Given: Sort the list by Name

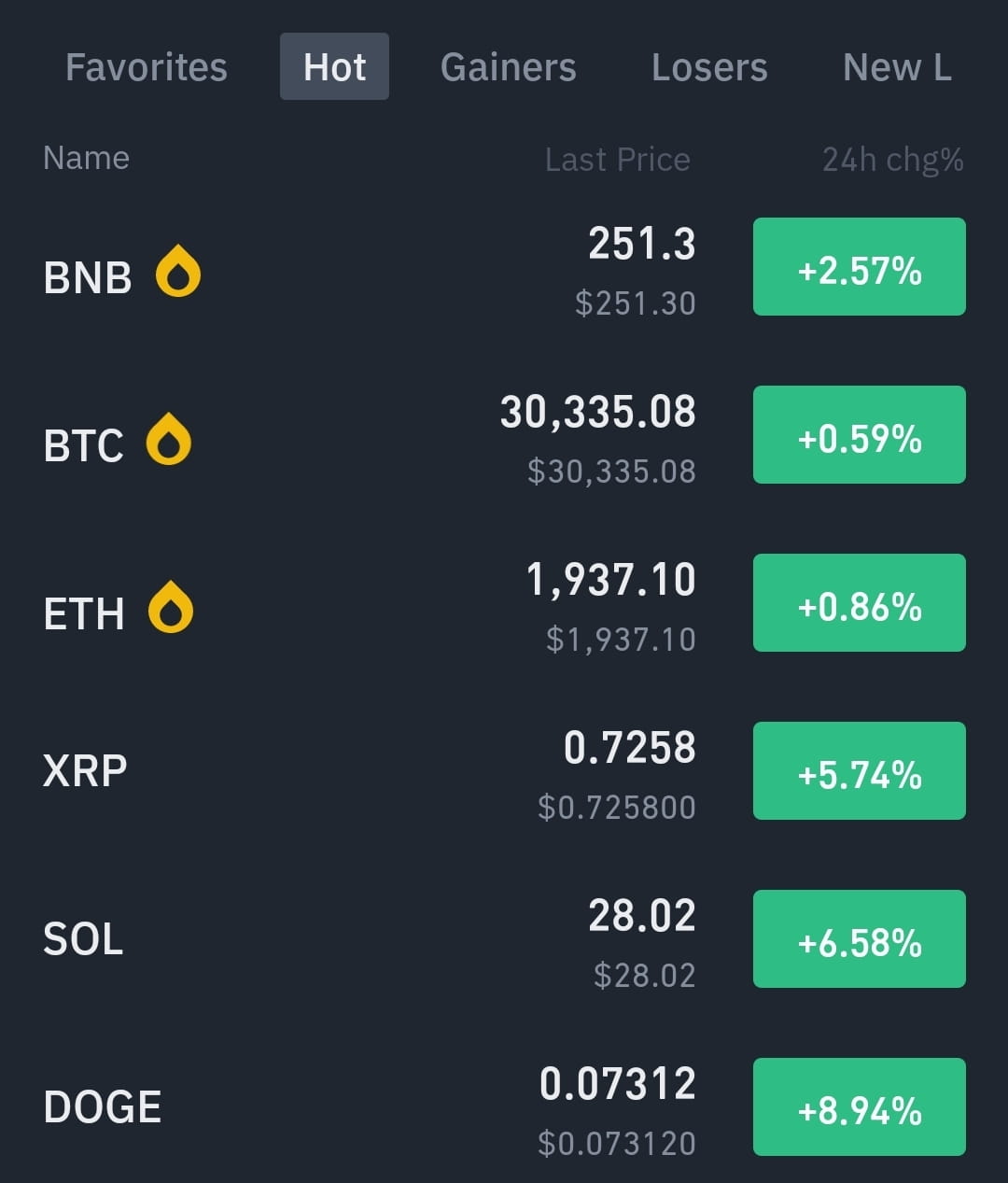Looking at the screenshot, I should pyautogui.click(x=86, y=158).
